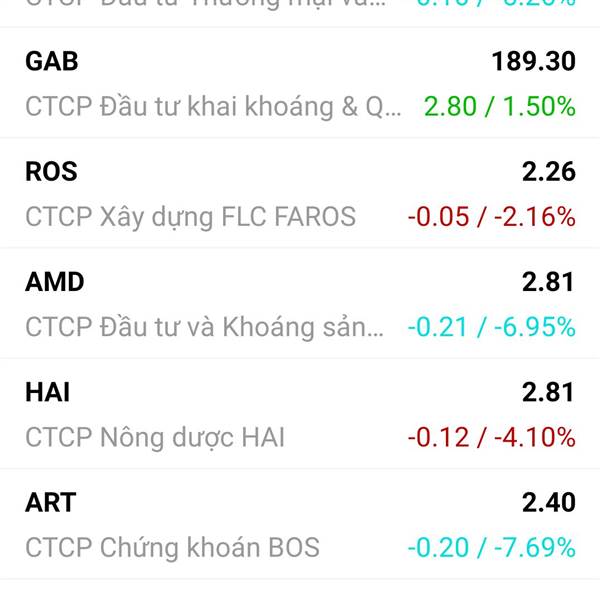Open HAI stock details
Screen dimensions: 600x600
point(300,414)
